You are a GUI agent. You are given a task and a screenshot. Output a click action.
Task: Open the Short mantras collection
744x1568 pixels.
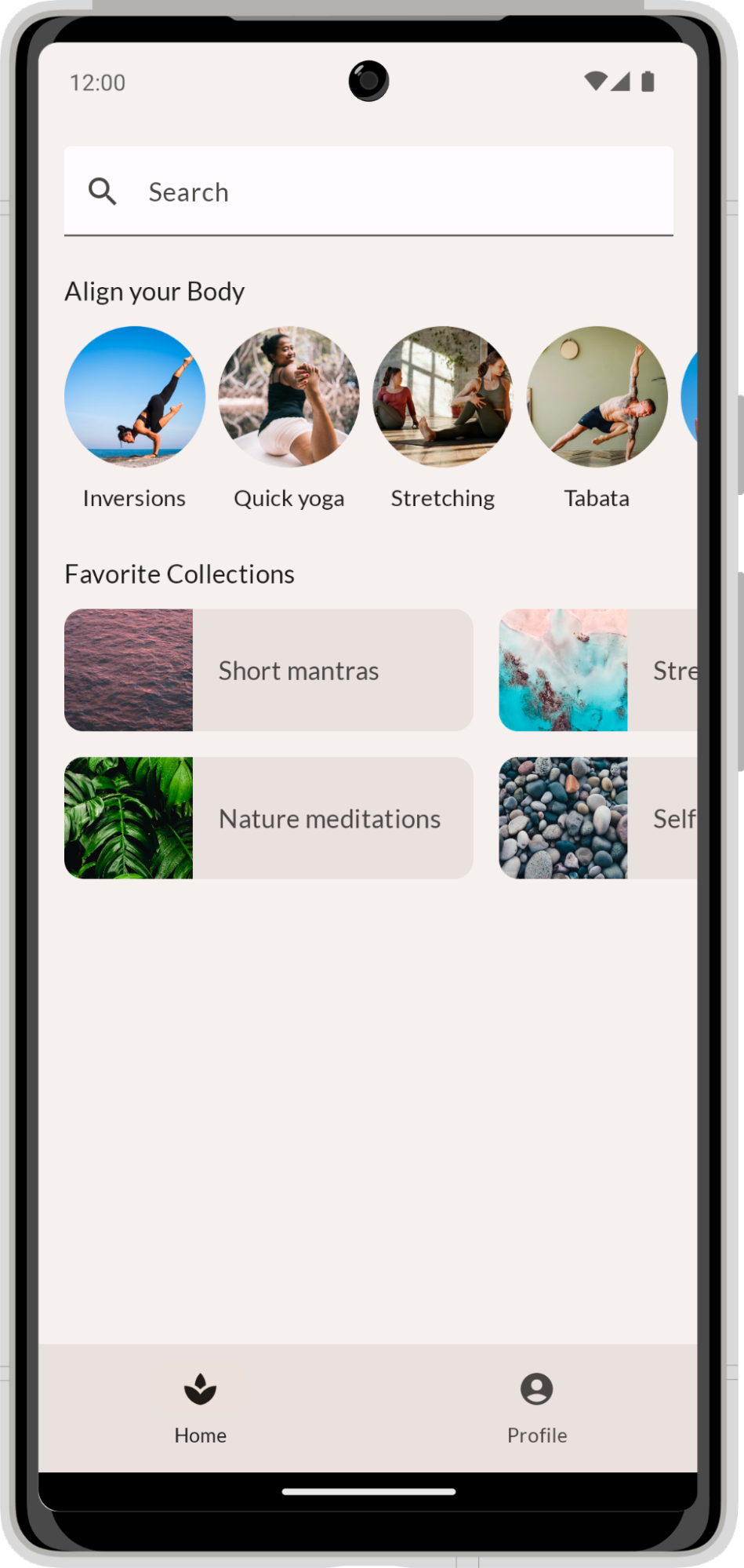(269, 671)
